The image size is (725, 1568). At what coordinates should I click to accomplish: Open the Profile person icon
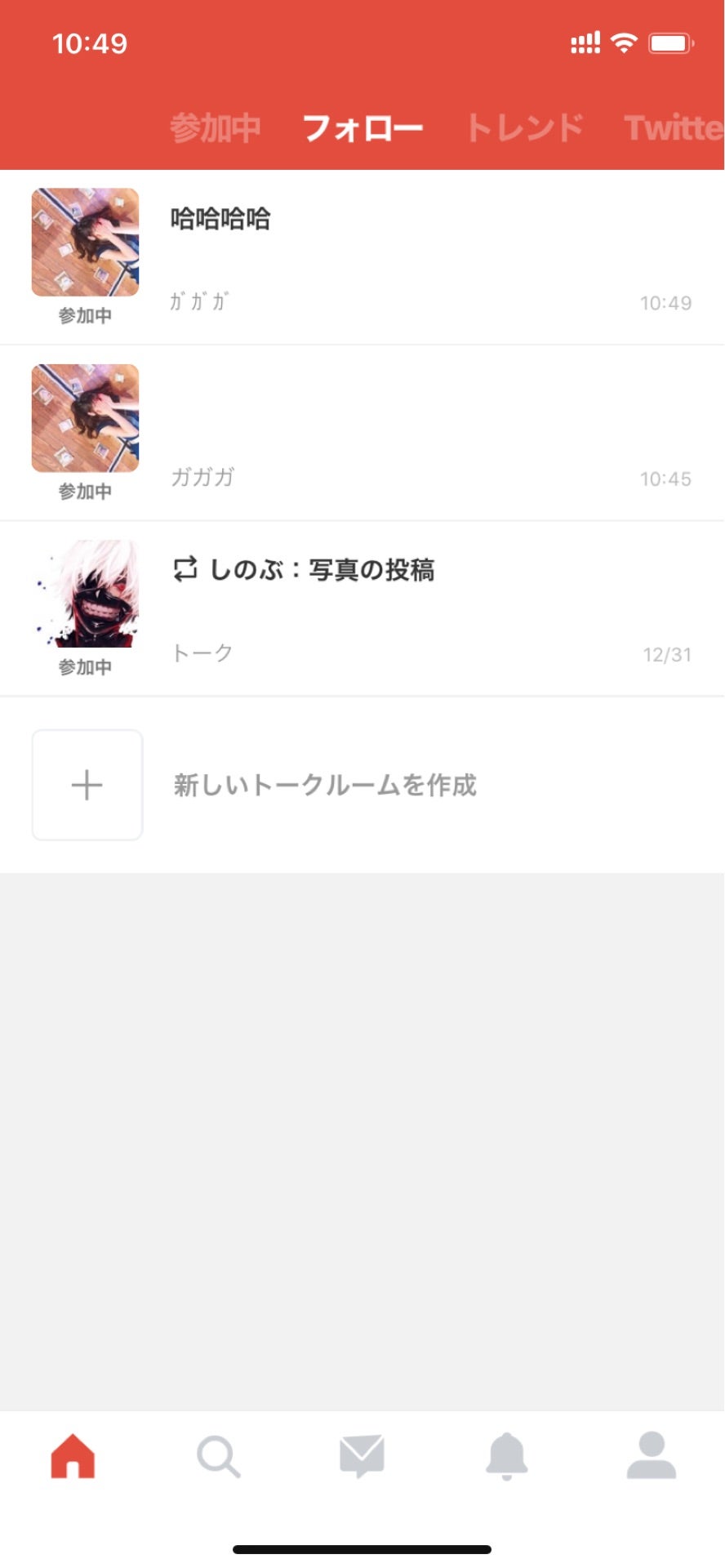pos(652,1460)
